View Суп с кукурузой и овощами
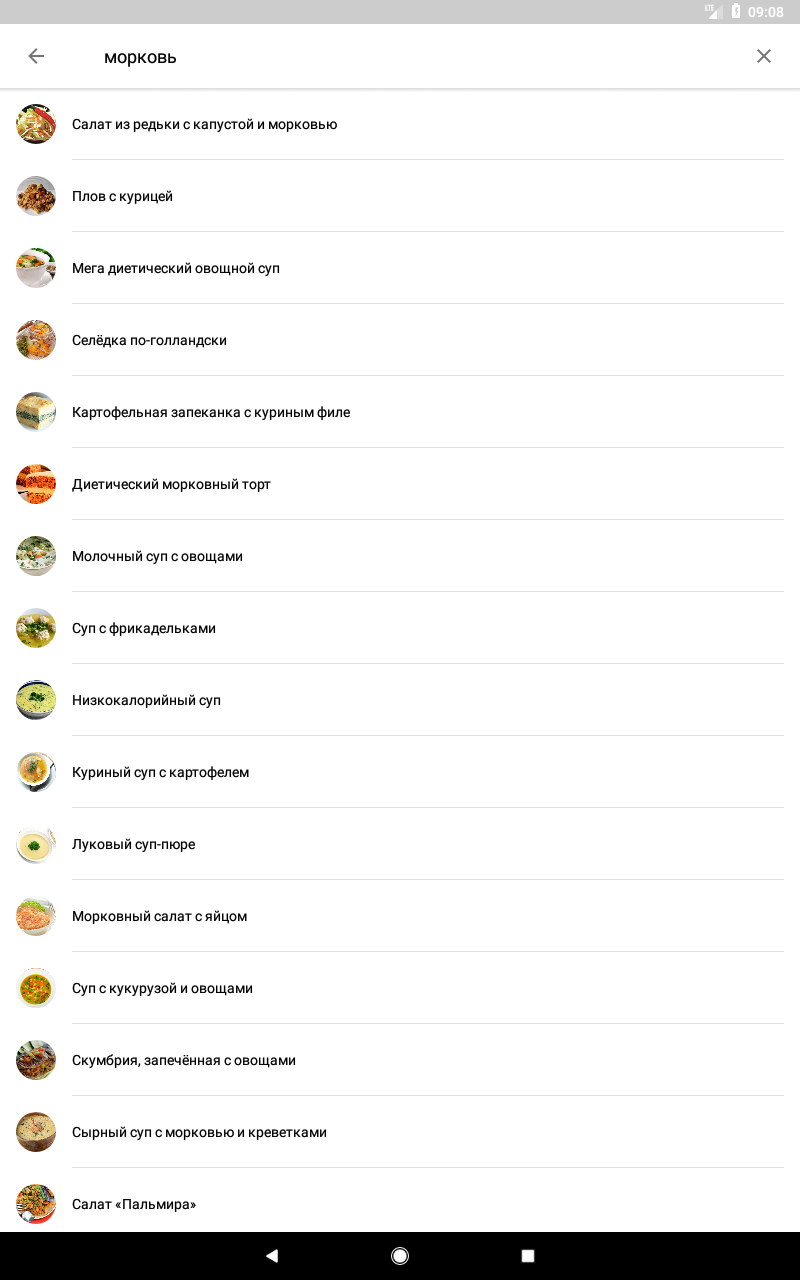The height and width of the screenshot is (1280, 800). 400,988
